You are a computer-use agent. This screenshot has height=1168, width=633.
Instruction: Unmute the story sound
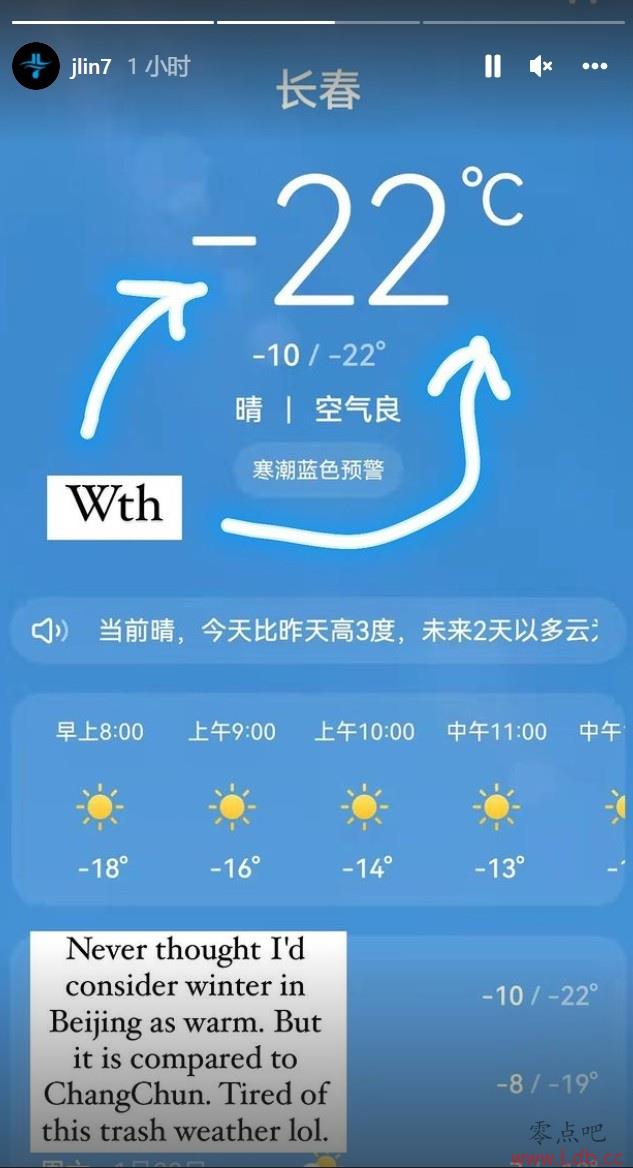[x=541, y=67]
